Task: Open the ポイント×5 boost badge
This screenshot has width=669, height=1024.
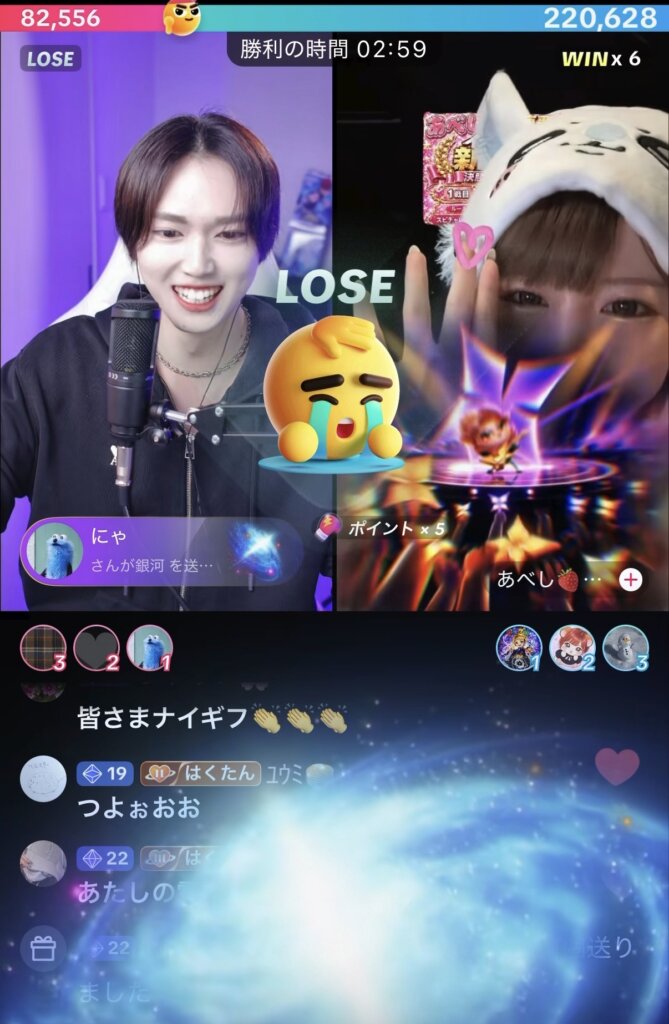Action: pyautogui.click(x=381, y=528)
